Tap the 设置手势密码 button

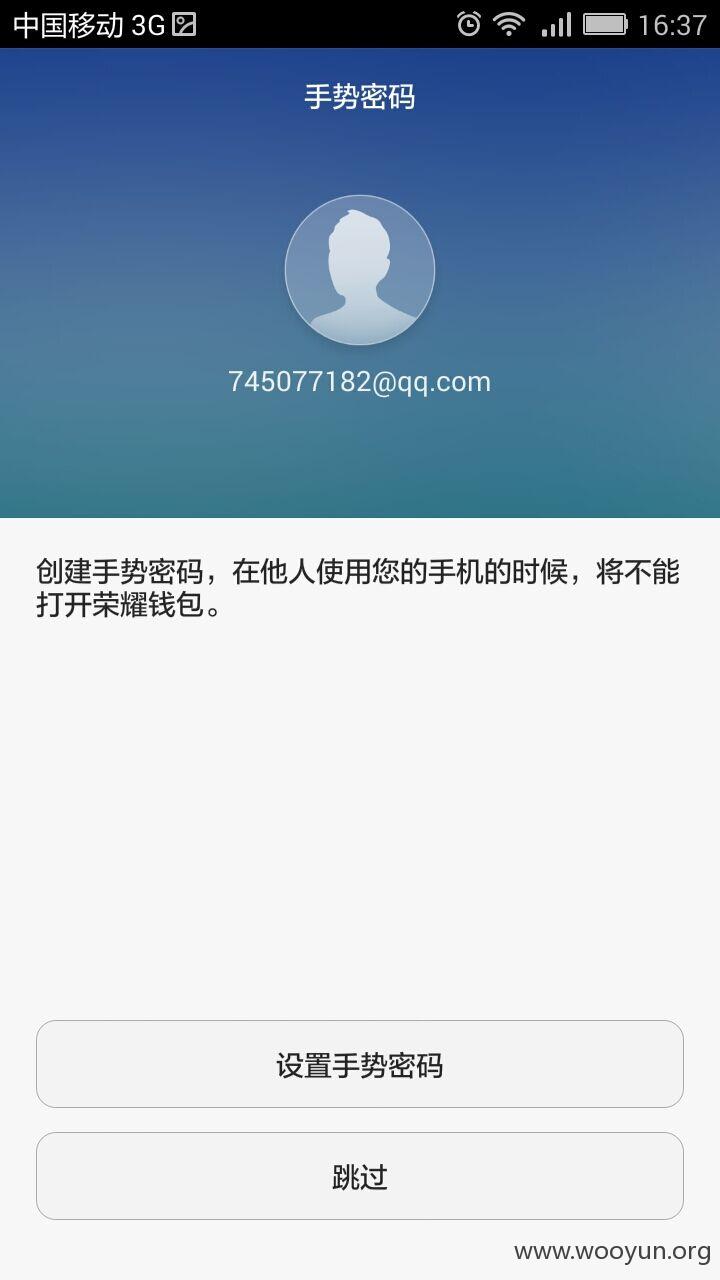(360, 1064)
